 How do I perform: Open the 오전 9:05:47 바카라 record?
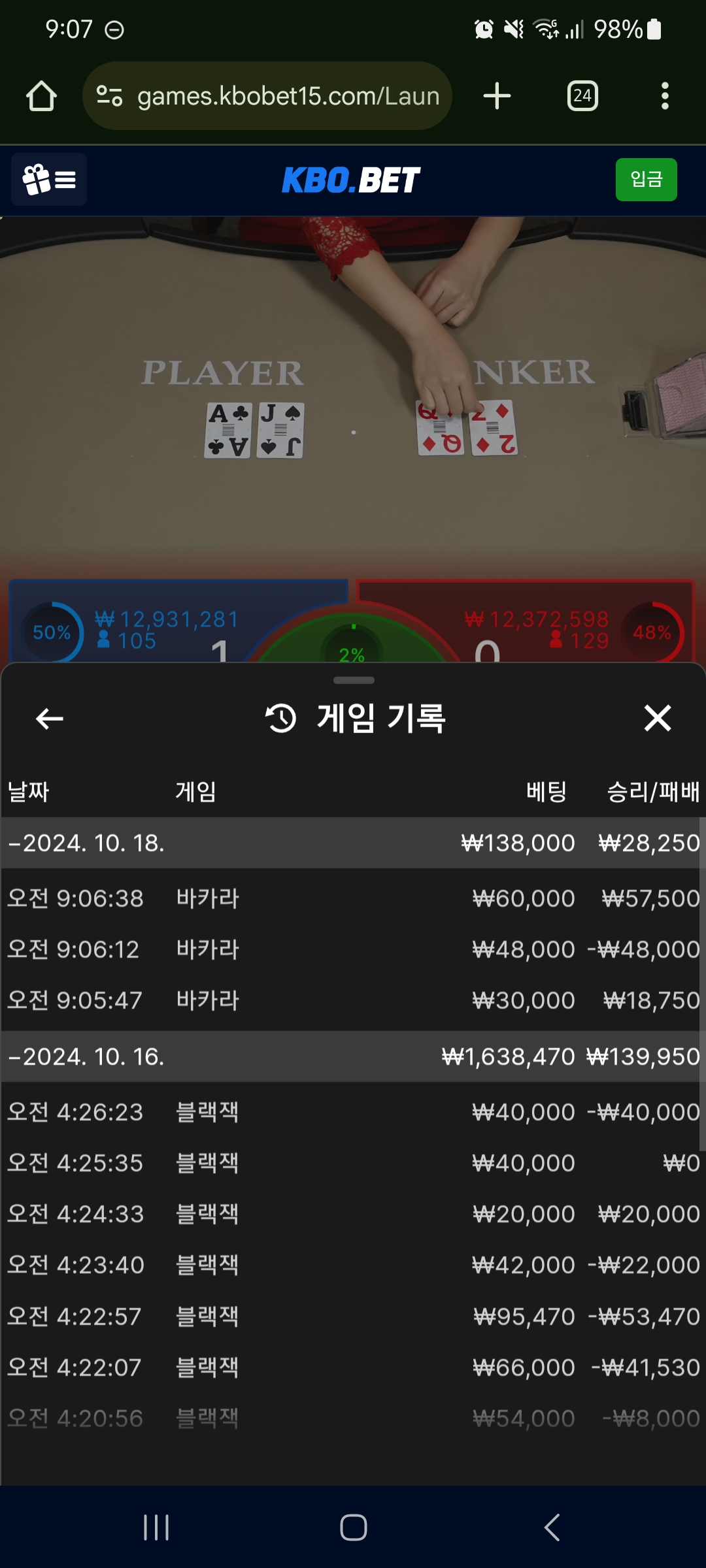[x=353, y=1000]
